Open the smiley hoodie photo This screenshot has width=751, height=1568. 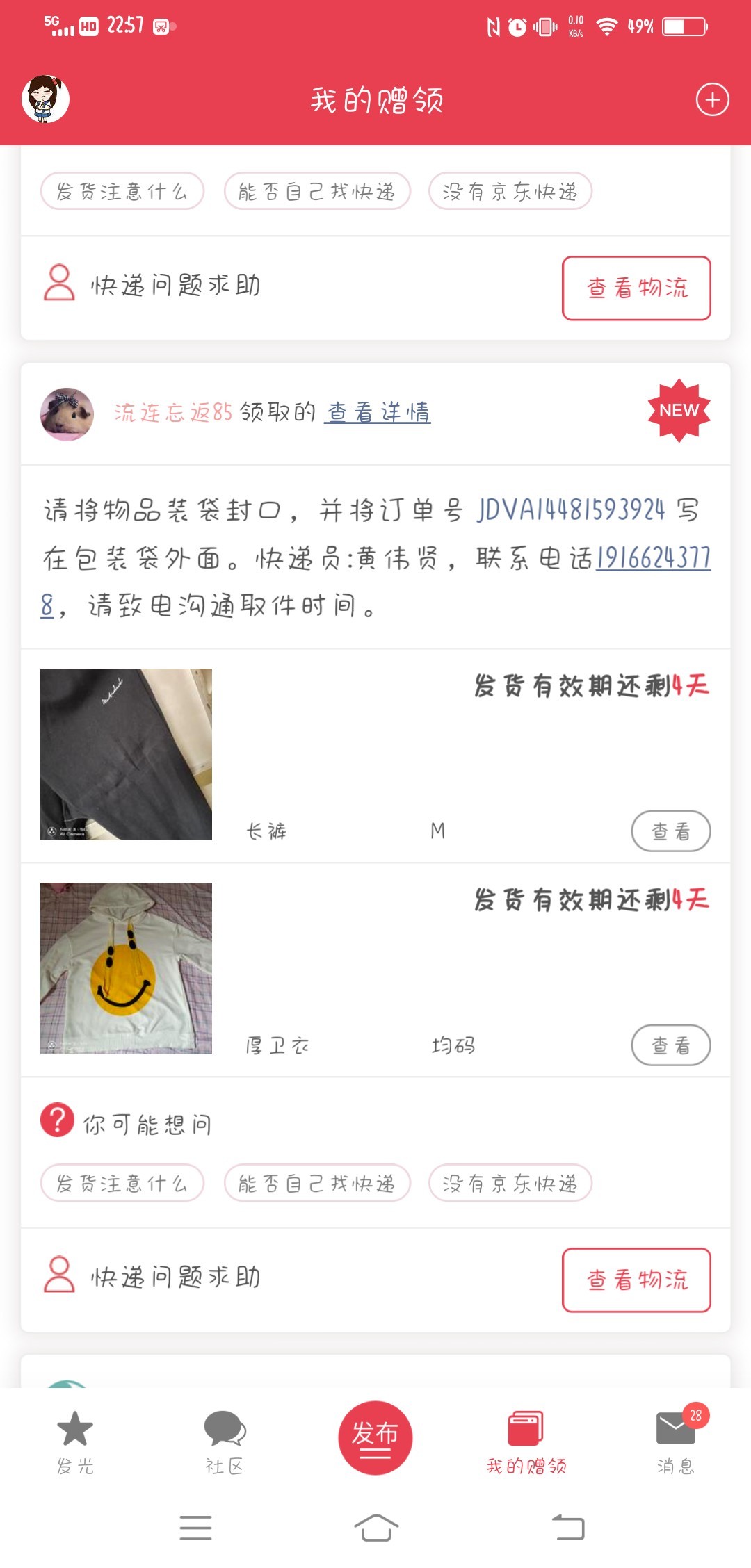pos(126,968)
